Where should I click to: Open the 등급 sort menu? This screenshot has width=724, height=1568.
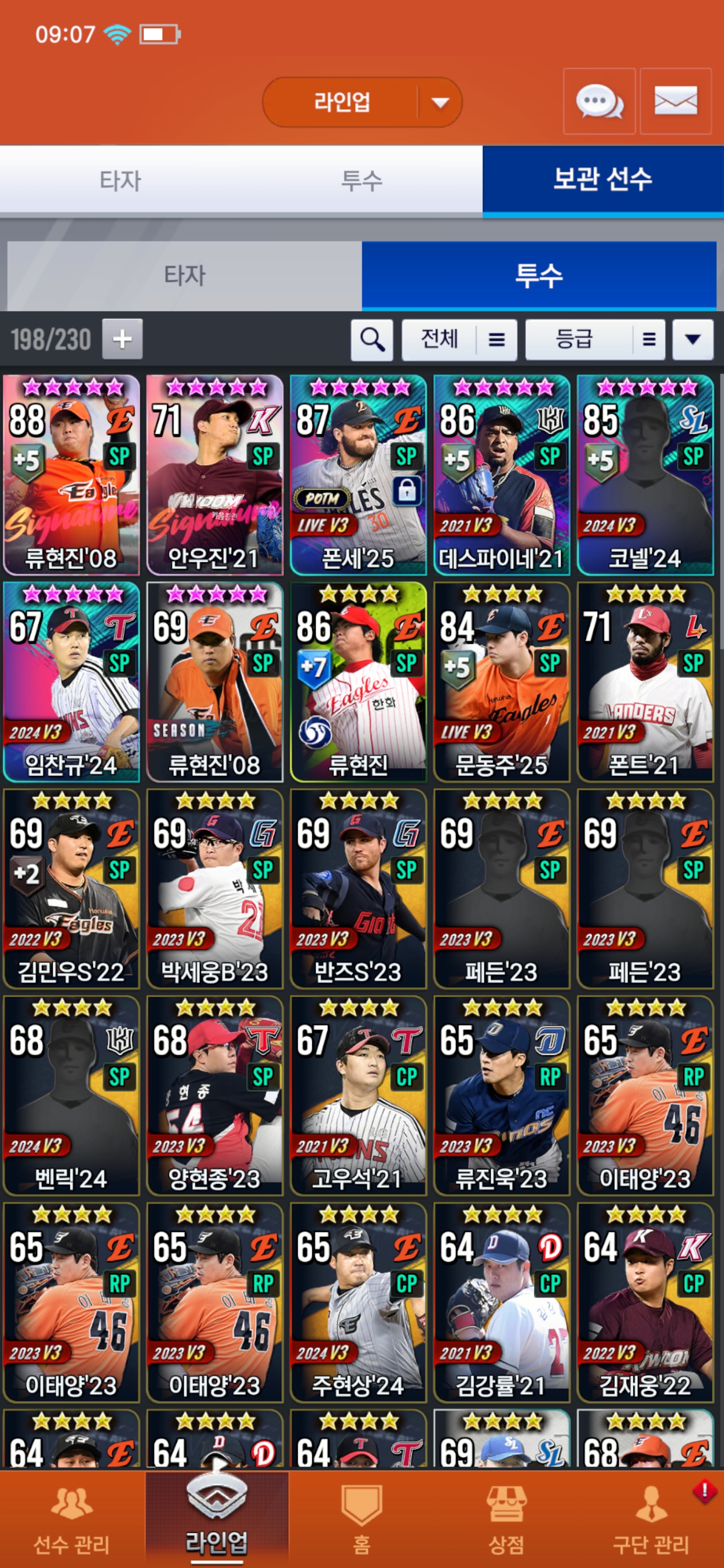(594, 340)
